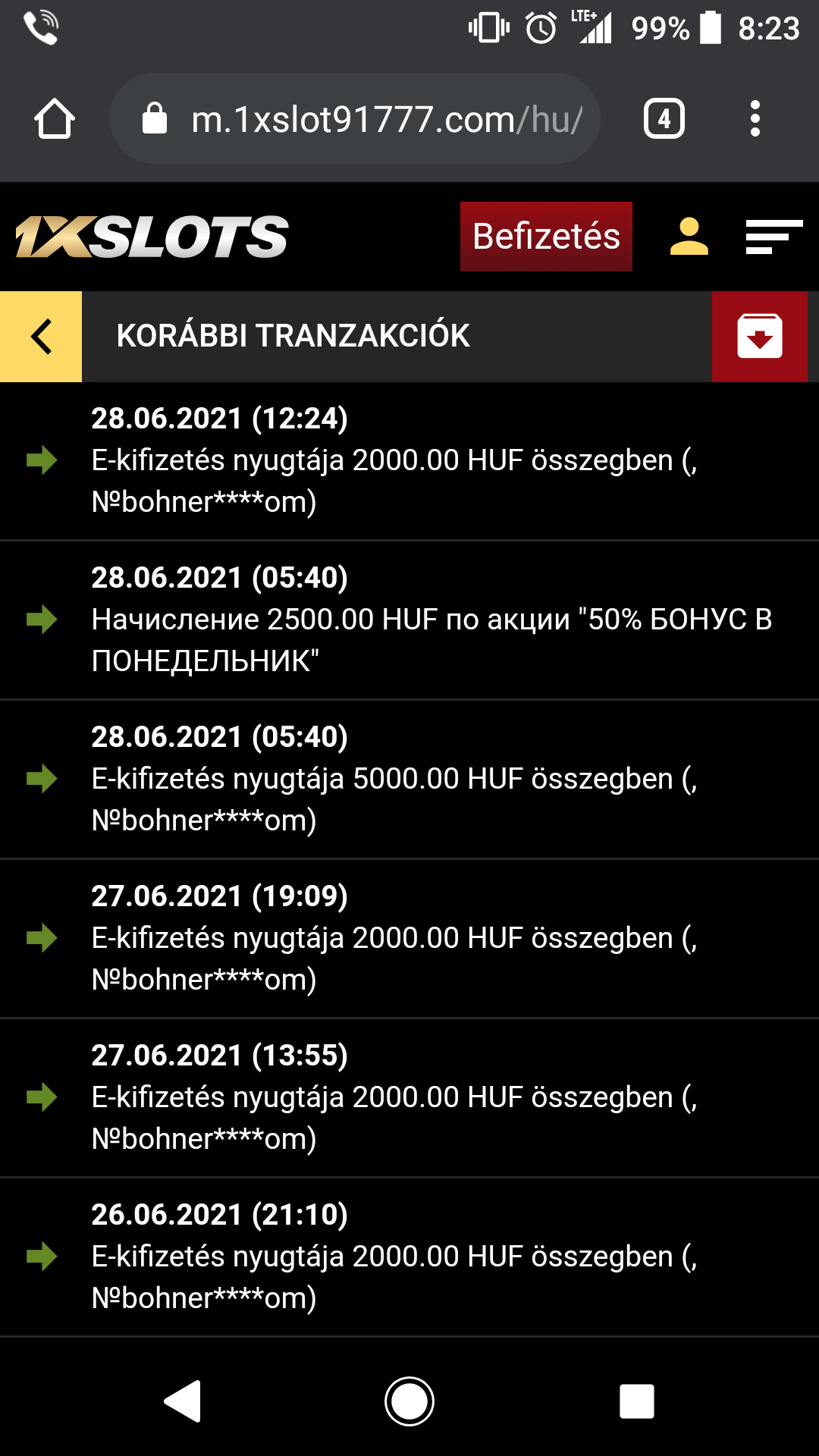
Task: Go to the browser home page
Action: point(55,119)
